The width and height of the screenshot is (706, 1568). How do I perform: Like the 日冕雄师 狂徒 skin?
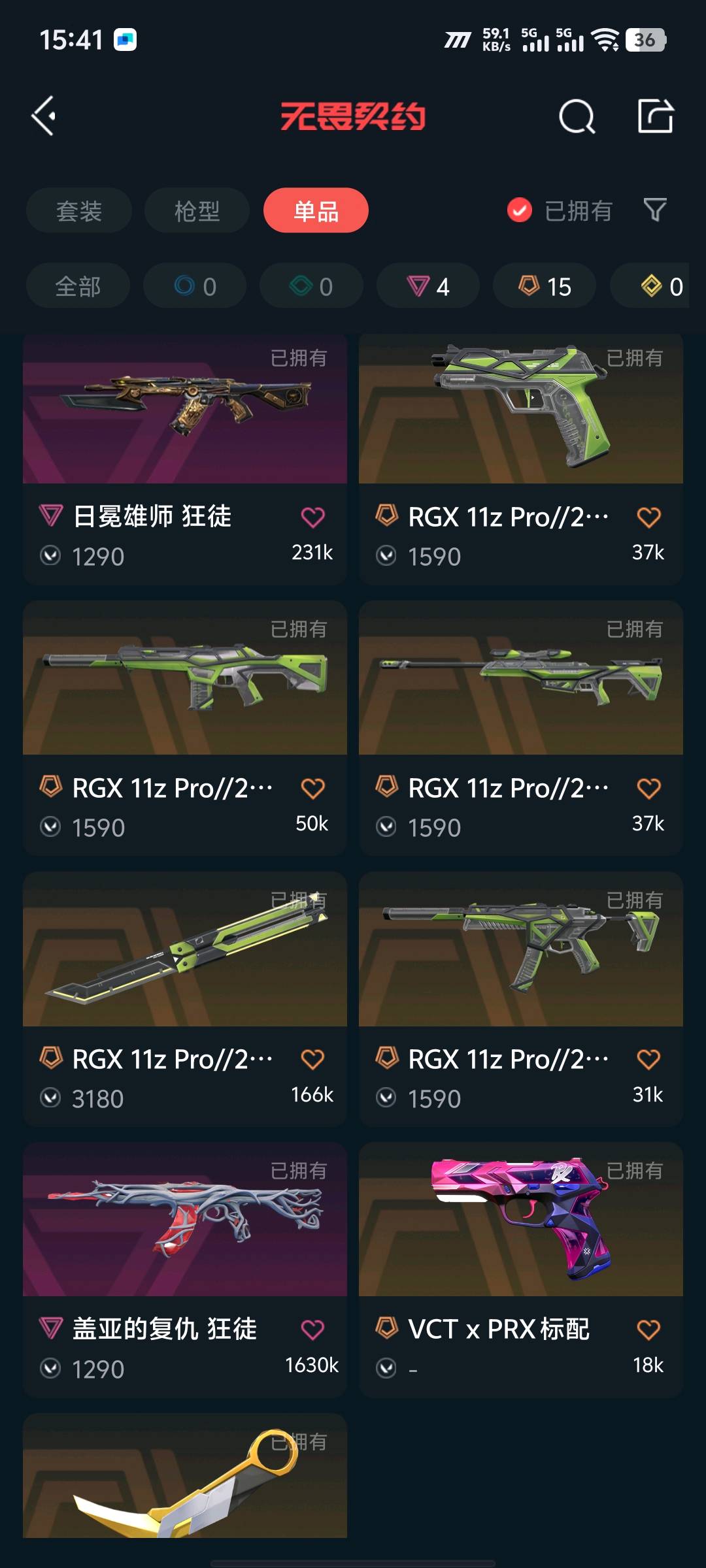tap(312, 517)
